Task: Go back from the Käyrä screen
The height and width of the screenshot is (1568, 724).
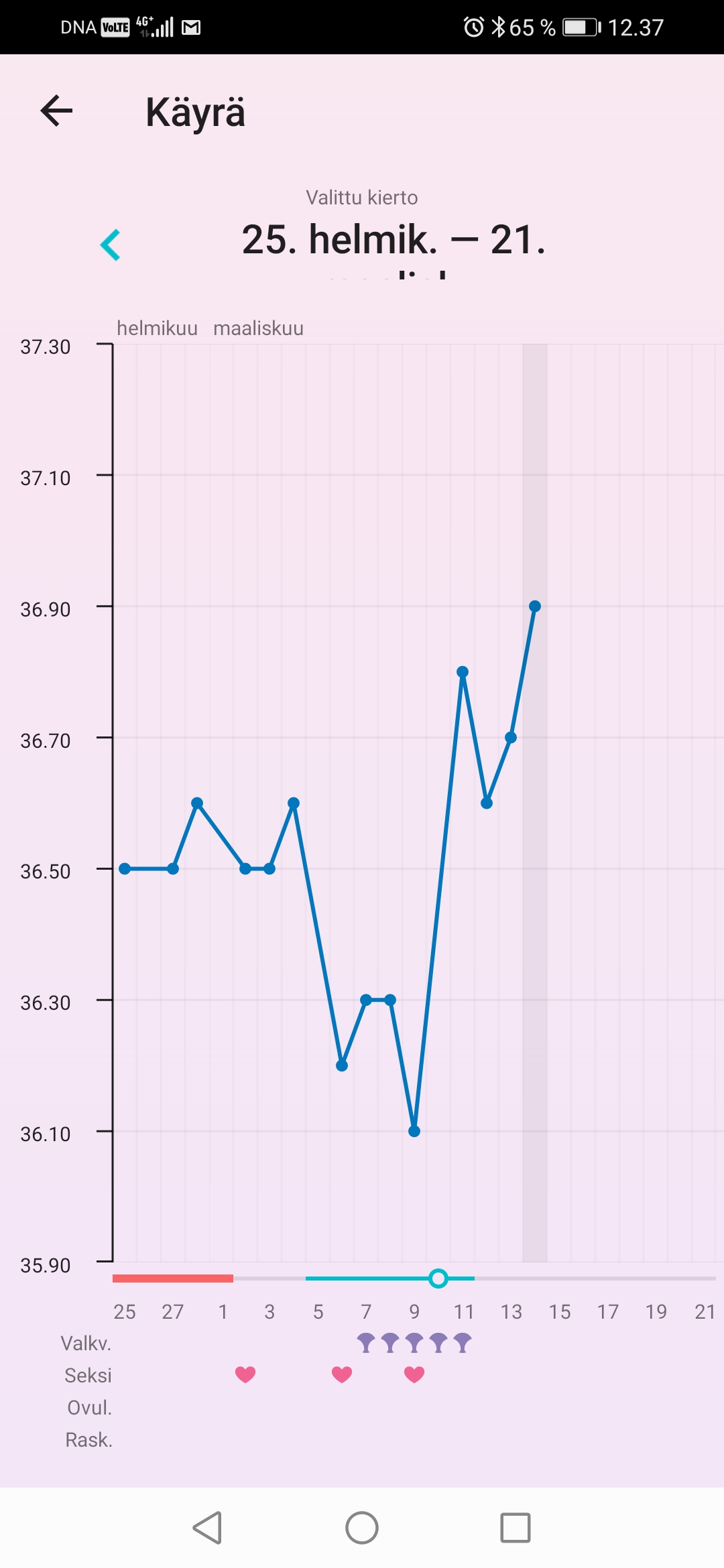Action: [56, 111]
